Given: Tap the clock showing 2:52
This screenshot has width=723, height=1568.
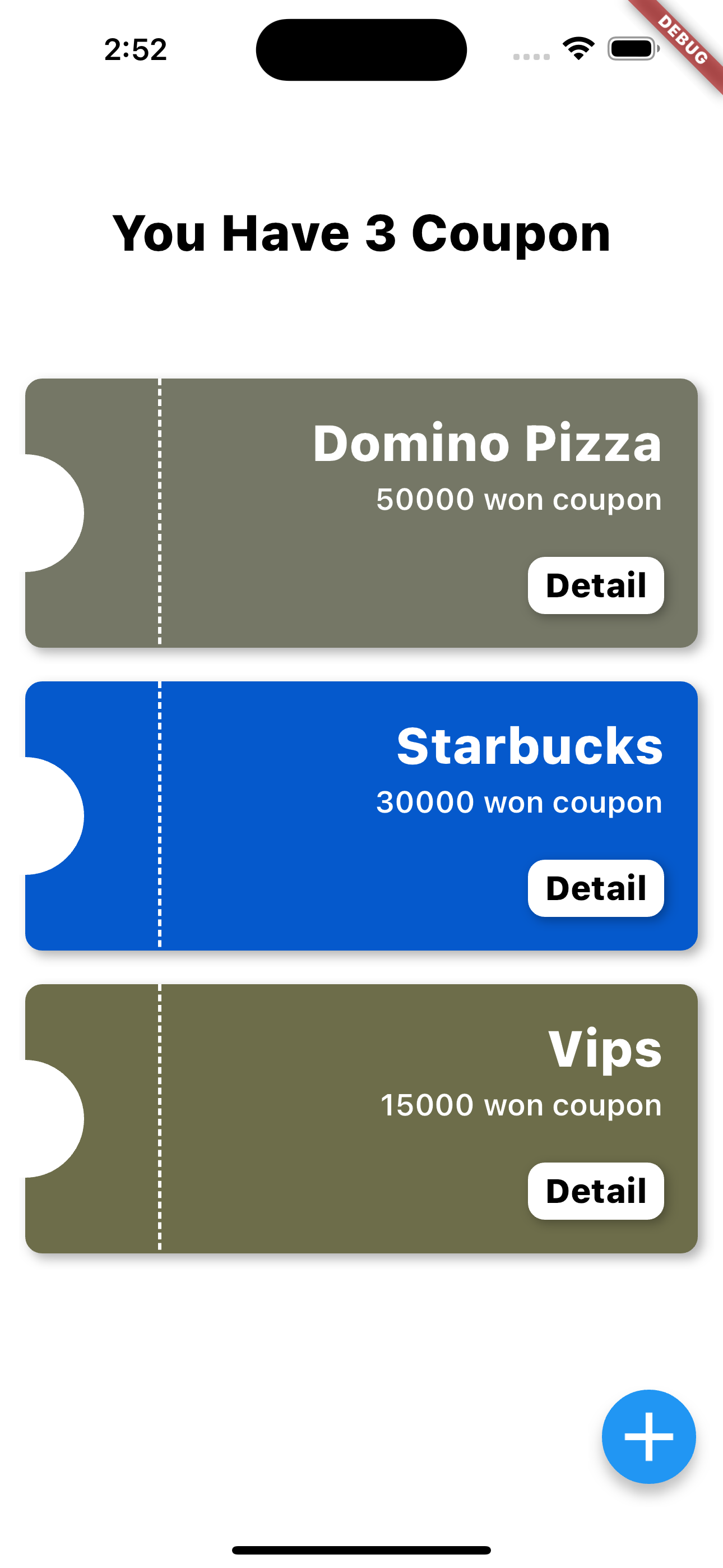Looking at the screenshot, I should coord(135,50).
